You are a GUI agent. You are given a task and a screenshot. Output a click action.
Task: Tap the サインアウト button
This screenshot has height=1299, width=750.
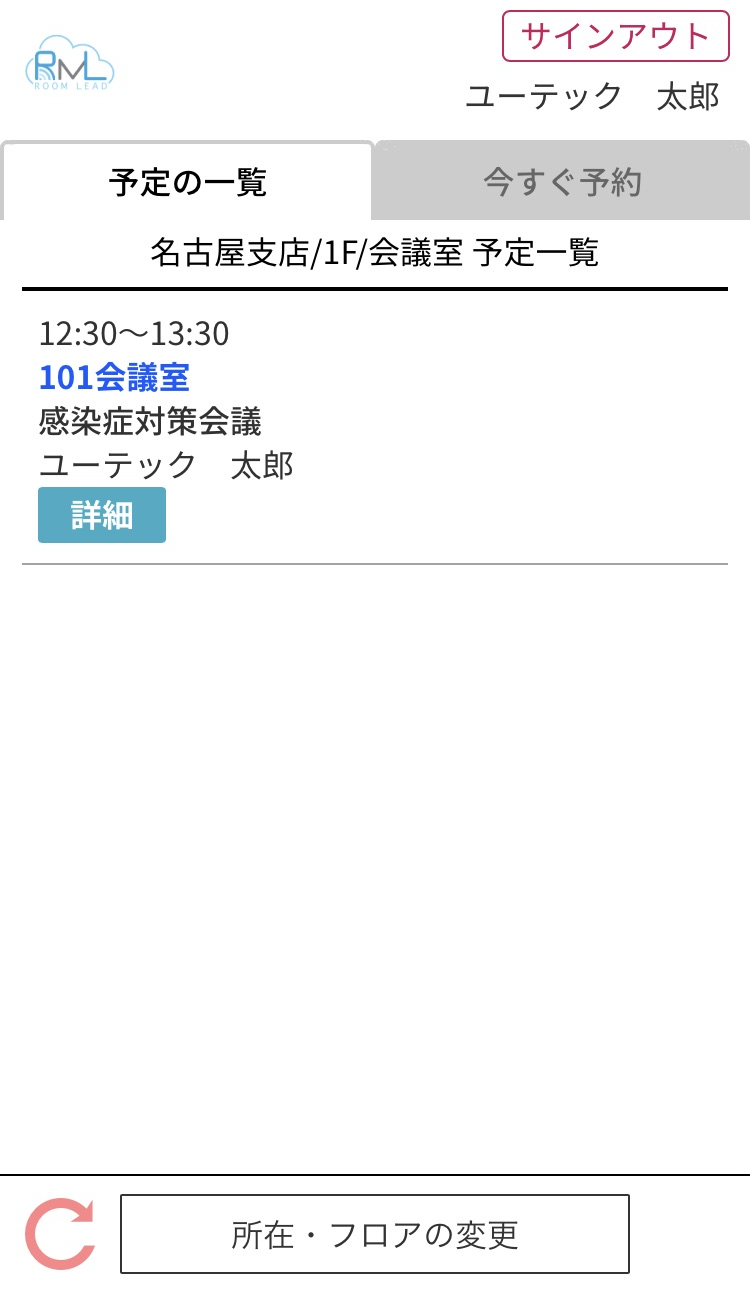pos(615,36)
